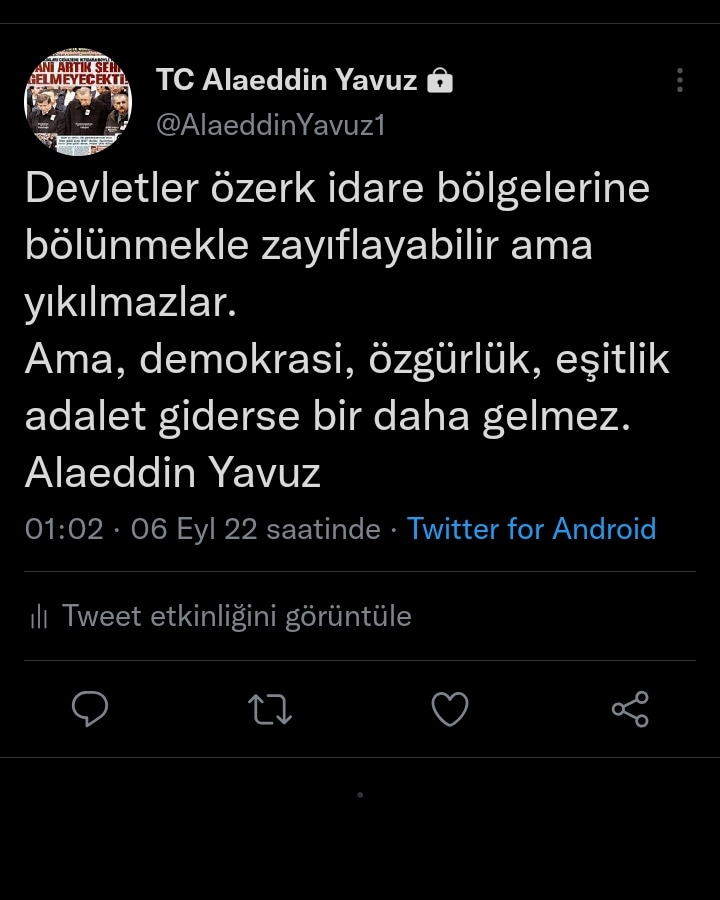
Task: Like this tweet with the heart
Action: pyautogui.click(x=450, y=709)
